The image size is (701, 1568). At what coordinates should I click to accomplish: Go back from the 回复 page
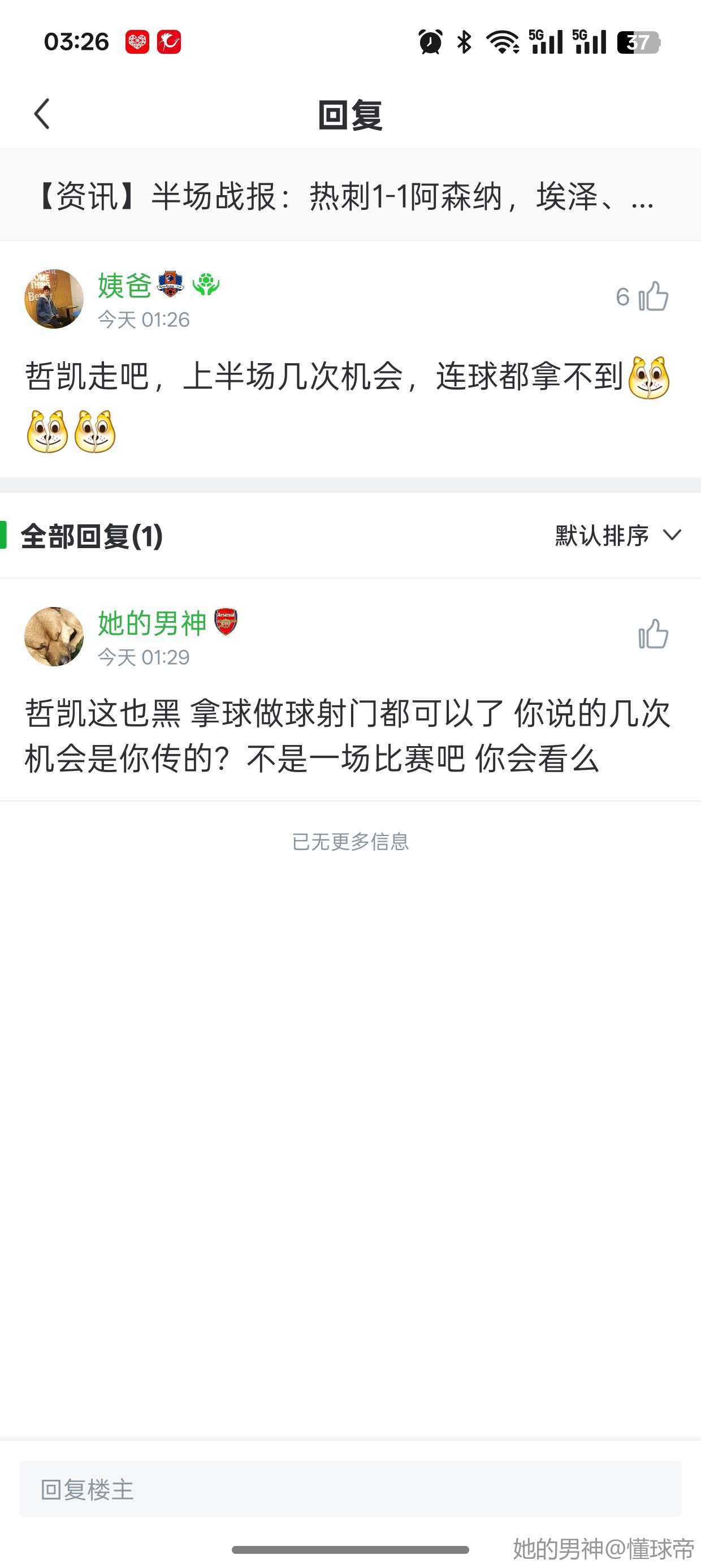click(41, 114)
